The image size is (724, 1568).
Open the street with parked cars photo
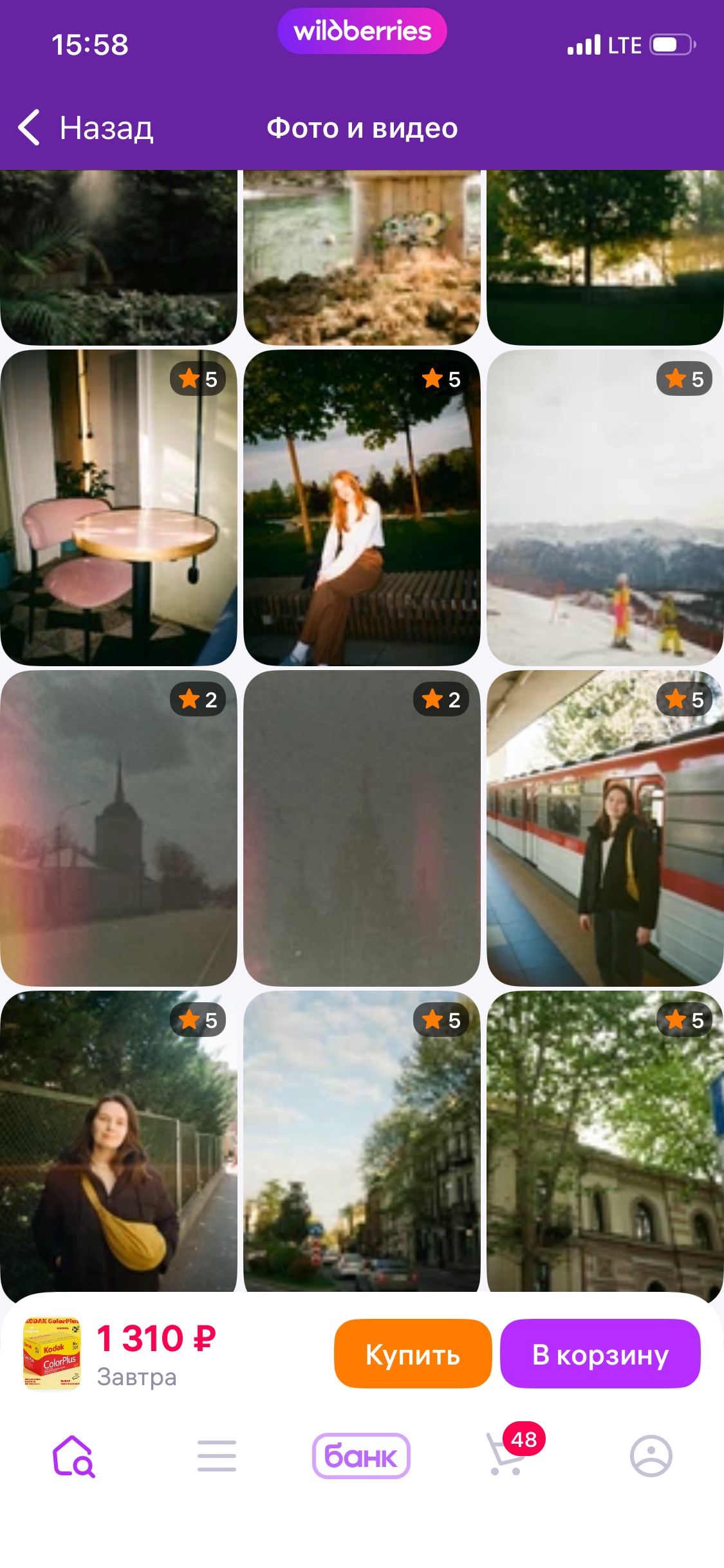(362, 1146)
